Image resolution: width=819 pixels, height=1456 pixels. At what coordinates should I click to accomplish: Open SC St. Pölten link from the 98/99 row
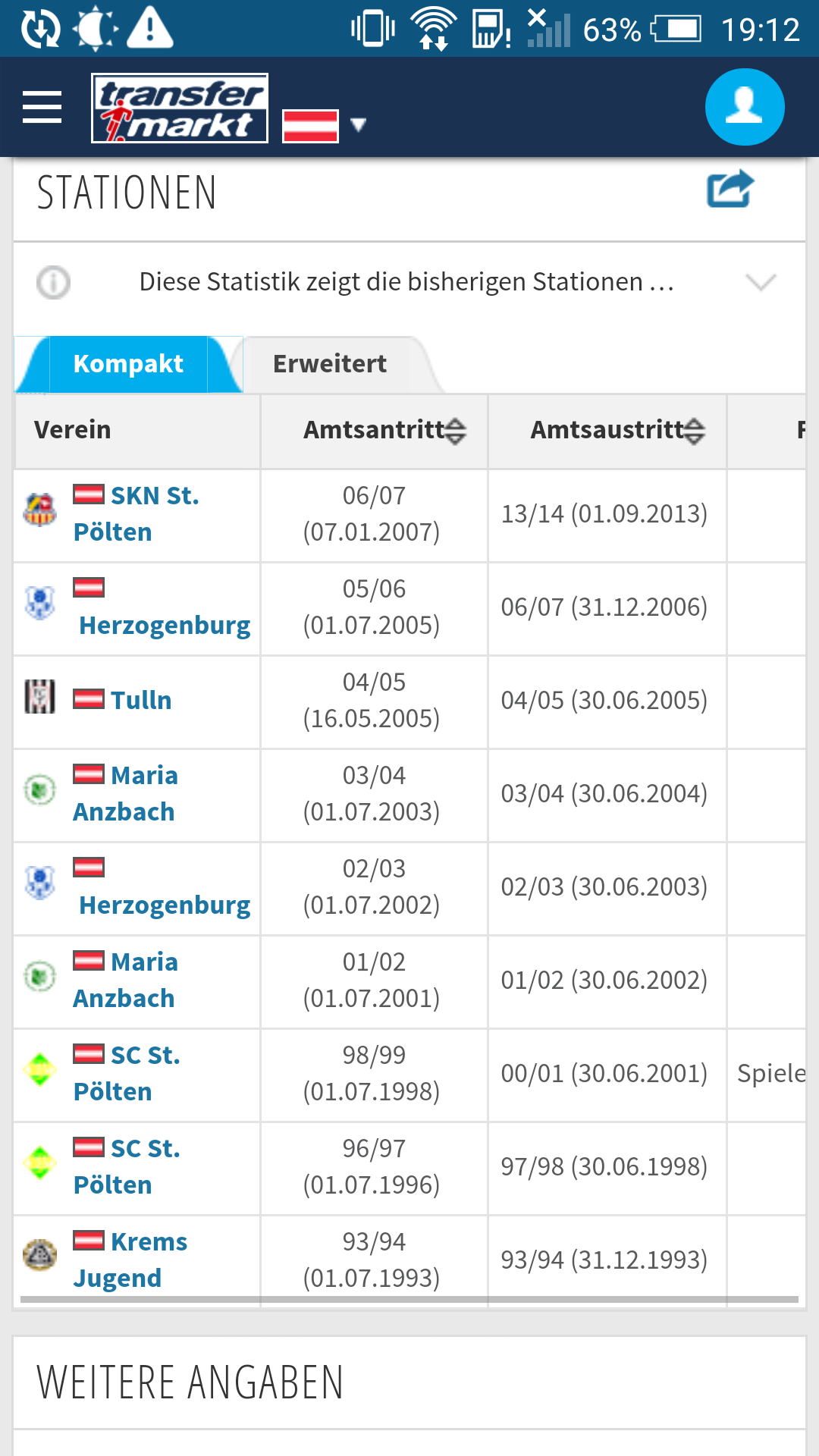(127, 1074)
